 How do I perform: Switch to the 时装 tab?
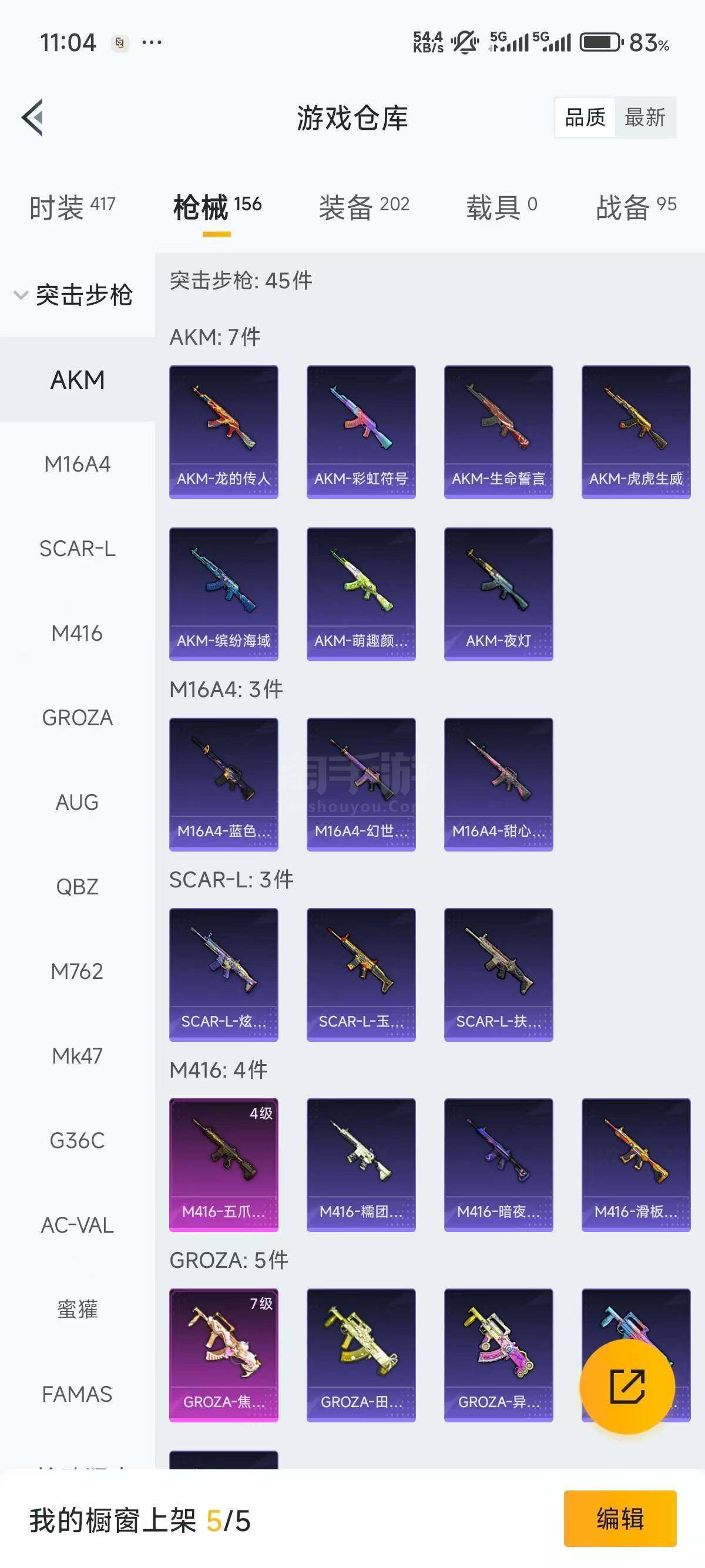(72, 207)
